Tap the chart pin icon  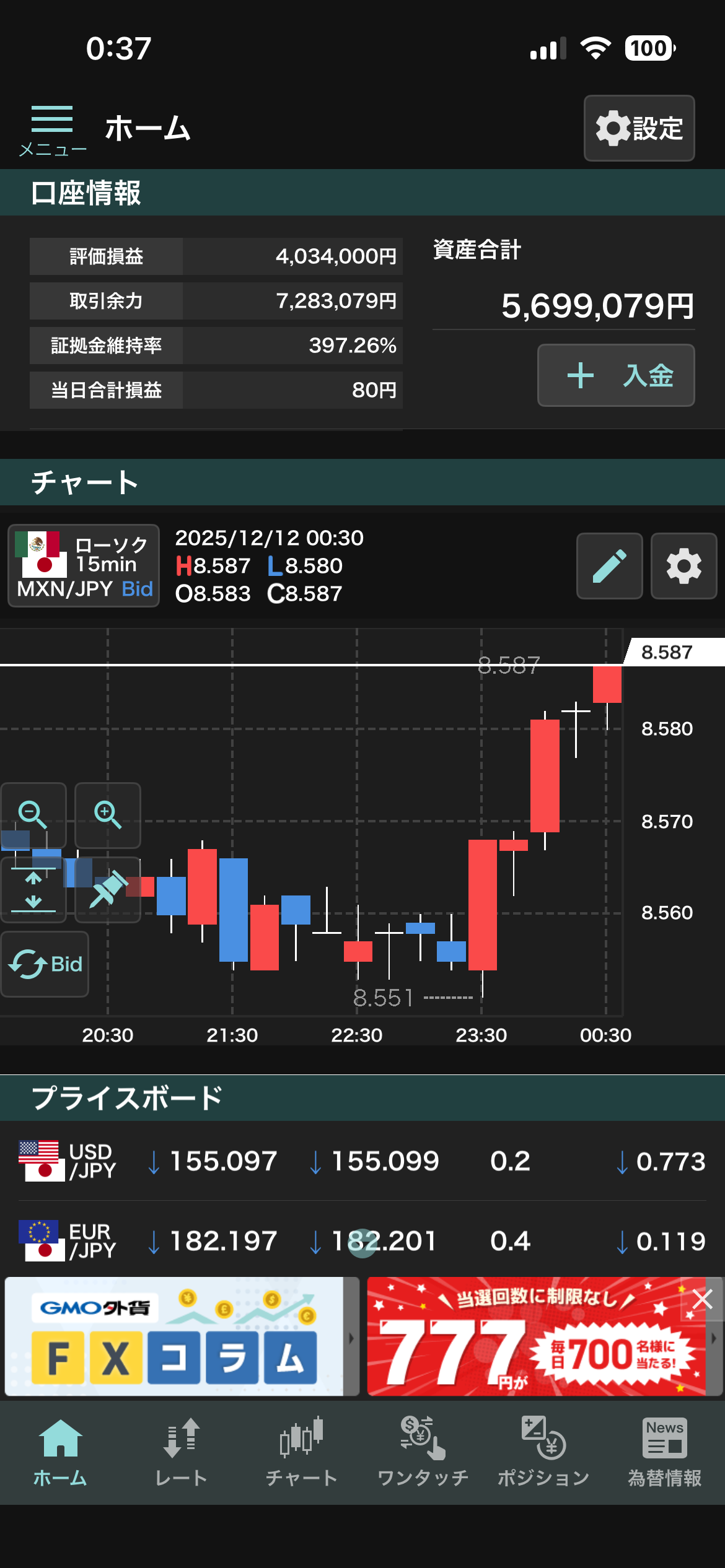coord(108,890)
